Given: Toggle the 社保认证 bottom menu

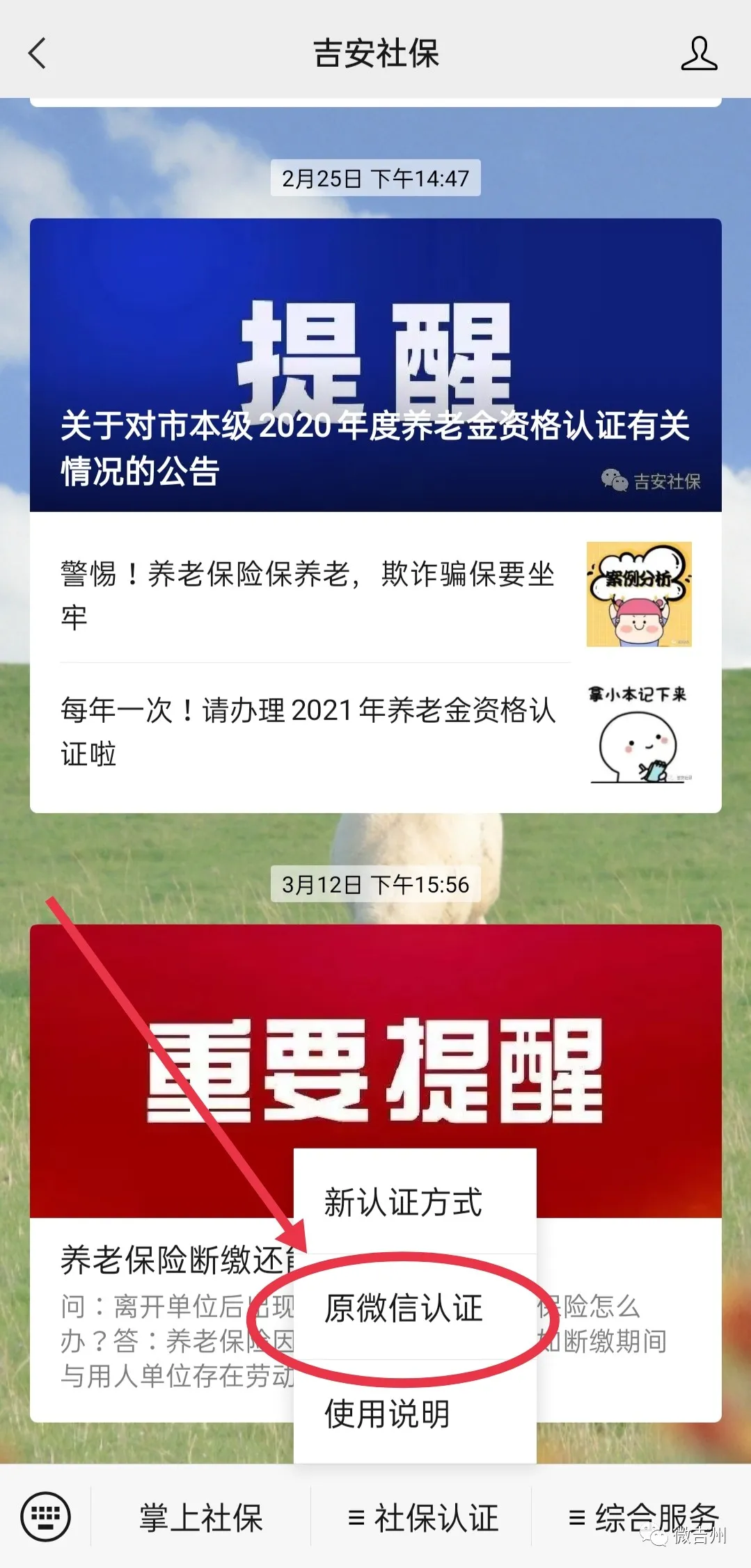Looking at the screenshot, I should pyautogui.click(x=422, y=1518).
